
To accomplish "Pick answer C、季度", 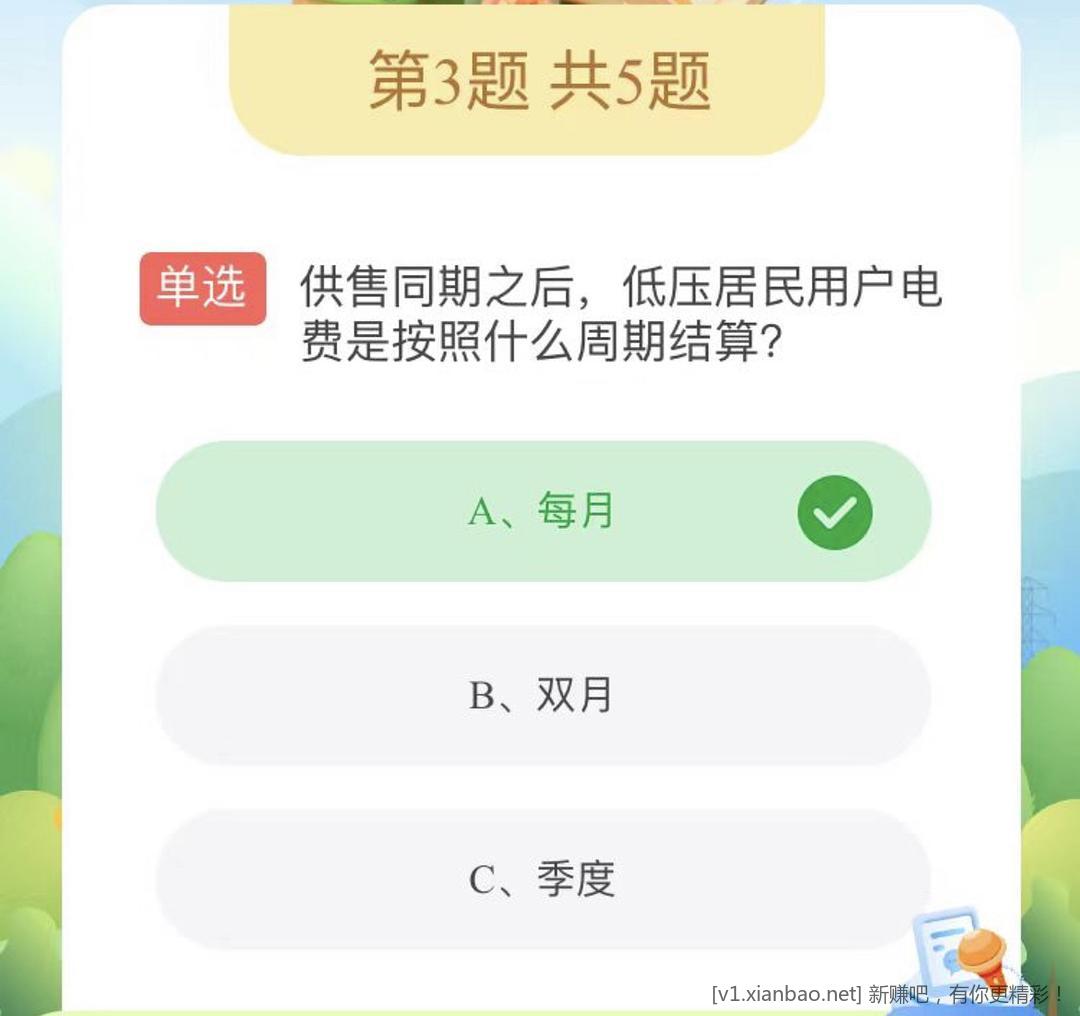I will 542,880.
